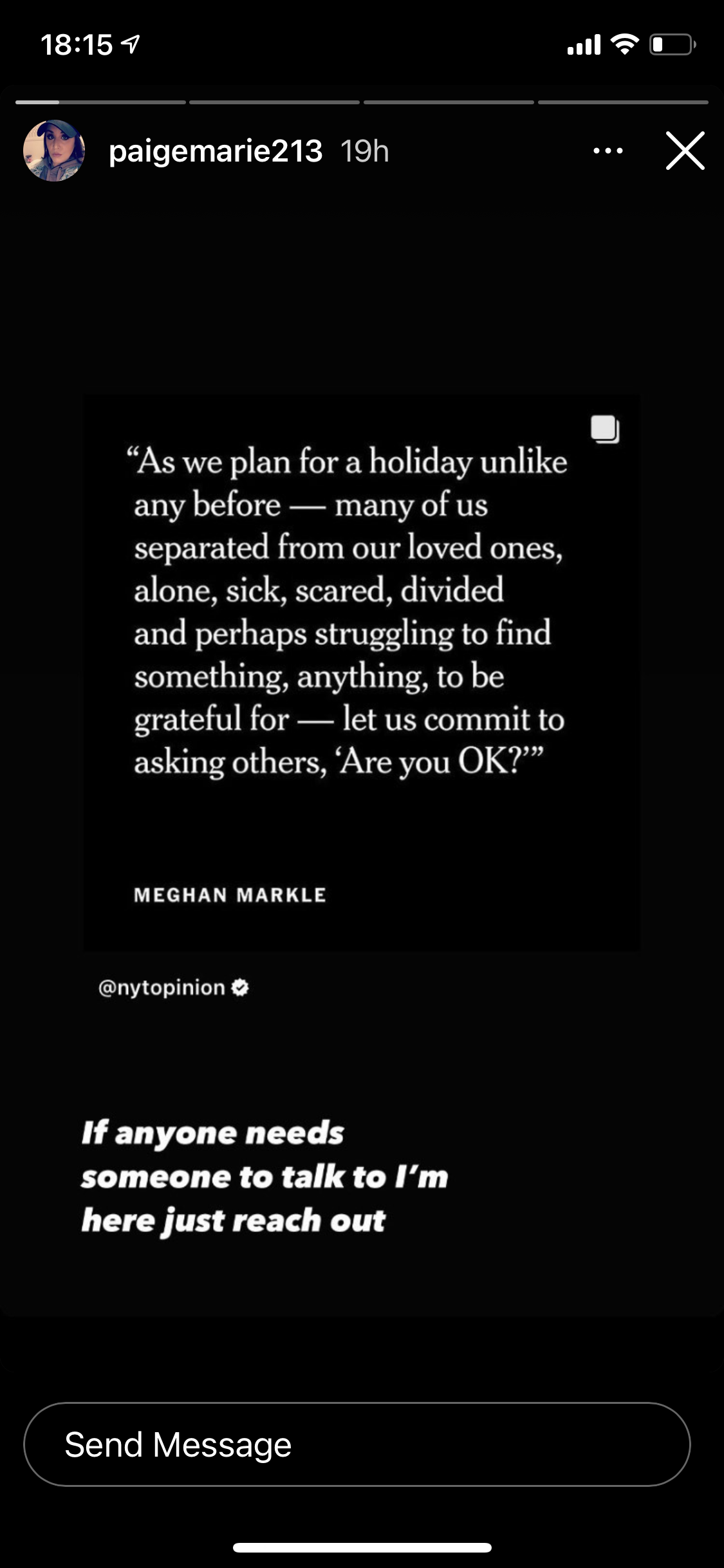Close the story viewer
This screenshot has height=1568, width=724.
click(685, 151)
